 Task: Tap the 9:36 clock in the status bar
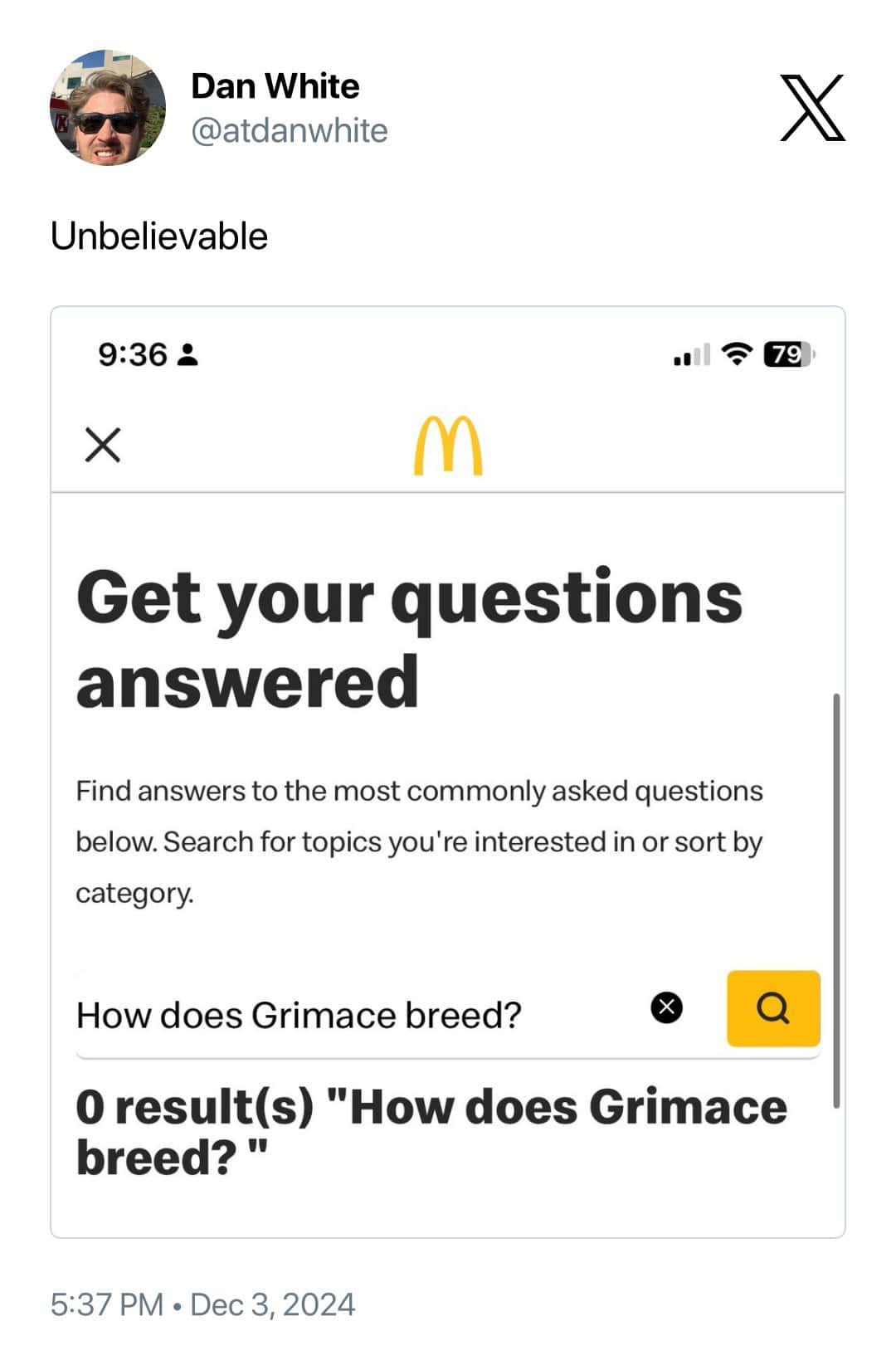(x=133, y=354)
